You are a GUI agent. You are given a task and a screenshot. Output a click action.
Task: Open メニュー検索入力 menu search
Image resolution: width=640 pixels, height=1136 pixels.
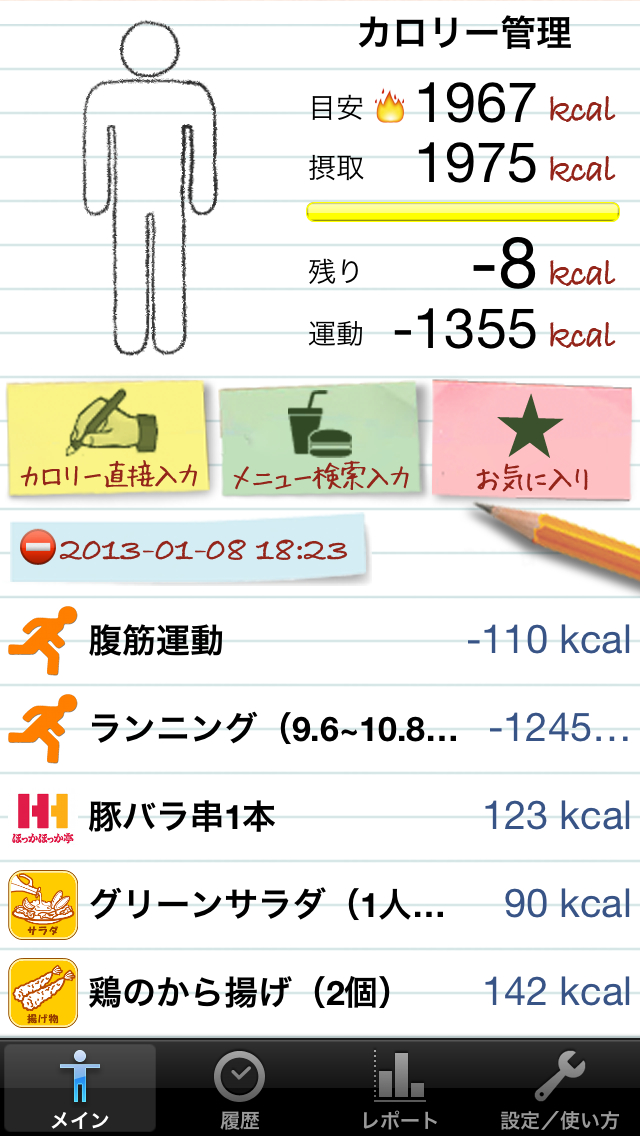pos(320,440)
